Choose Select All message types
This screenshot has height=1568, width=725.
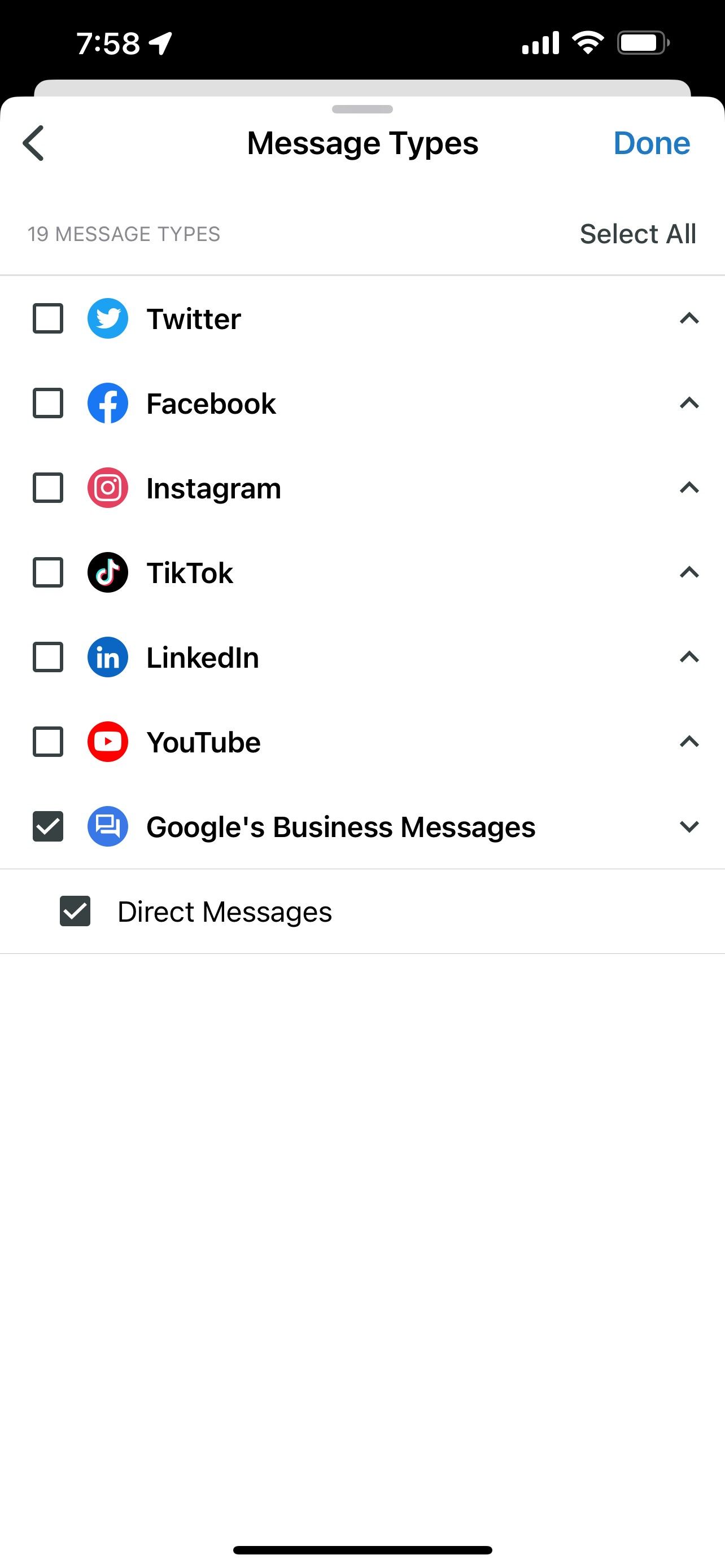tap(637, 234)
